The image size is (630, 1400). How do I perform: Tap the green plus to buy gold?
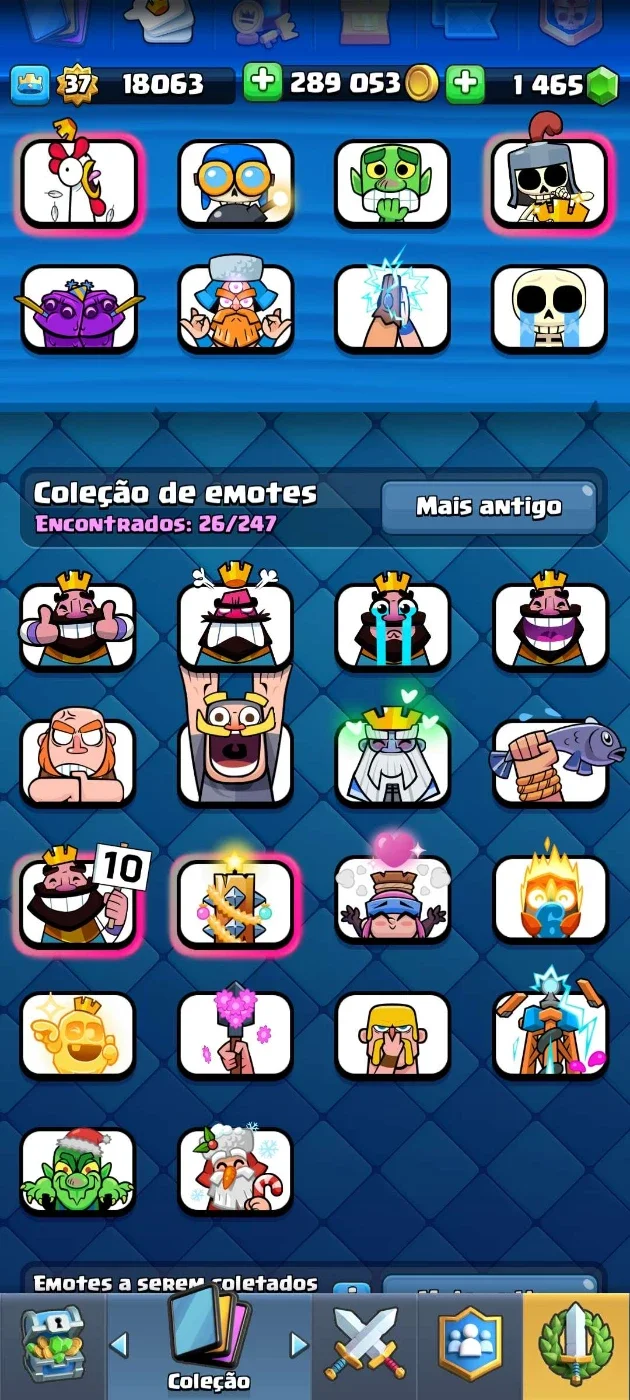262,84
